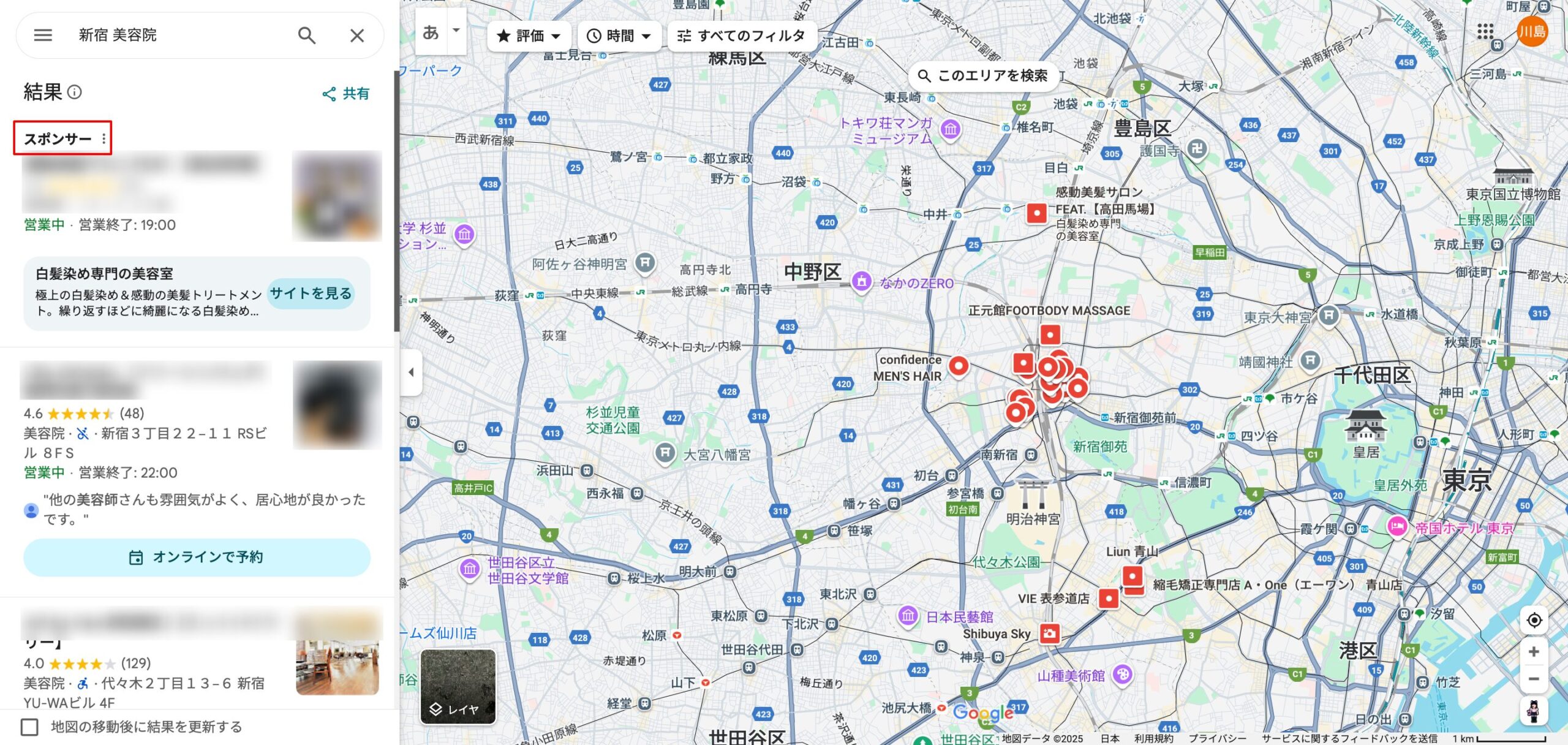Open the 評価 filter dropdown
Screen dimensions: 1568x745
click(529, 36)
